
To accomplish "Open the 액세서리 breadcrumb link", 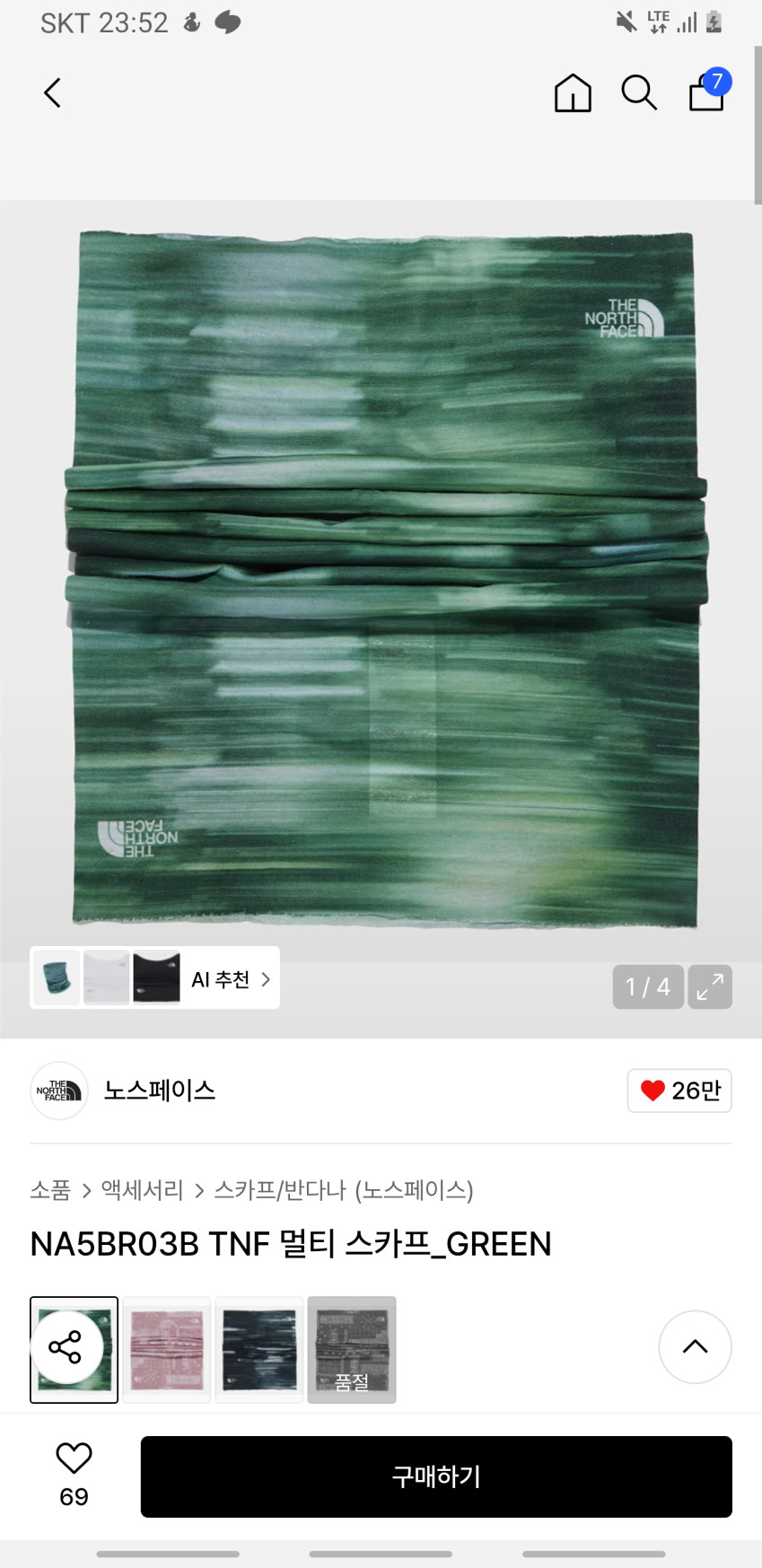I will (x=142, y=1190).
